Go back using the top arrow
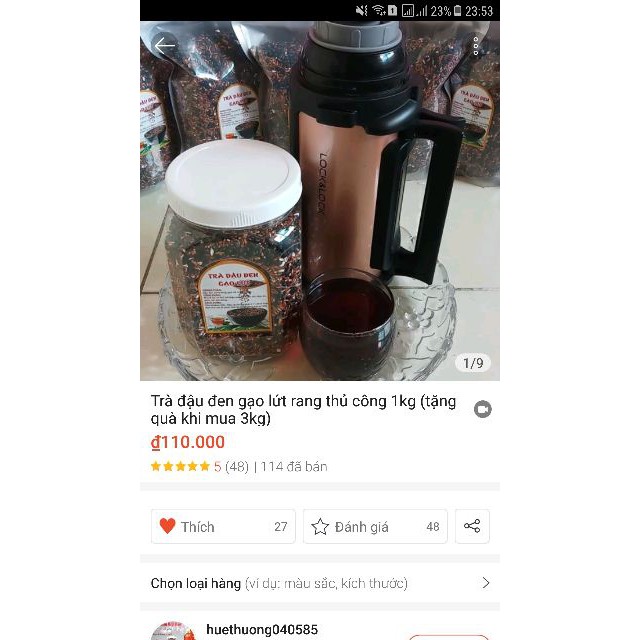 [165, 46]
